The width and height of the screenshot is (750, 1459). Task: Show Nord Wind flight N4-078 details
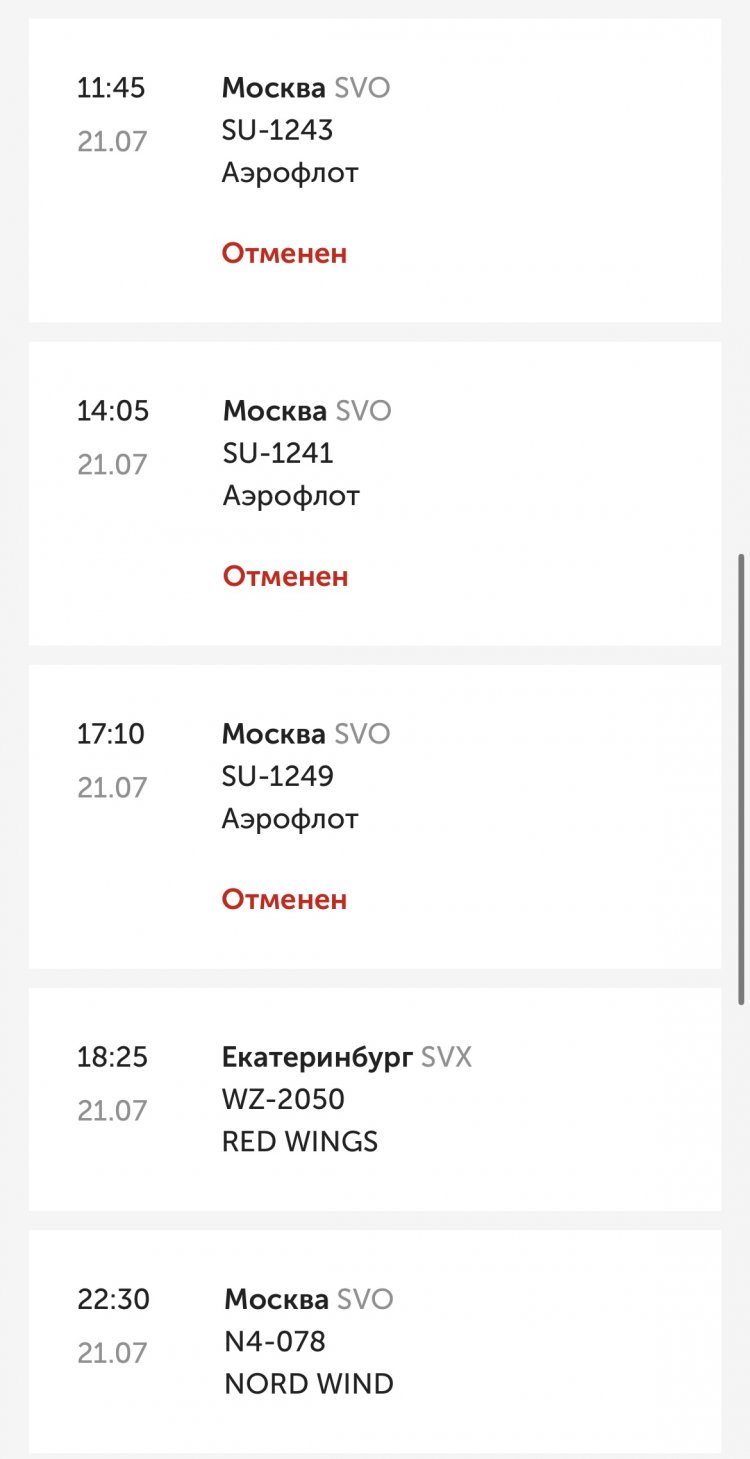tap(375, 1341)
